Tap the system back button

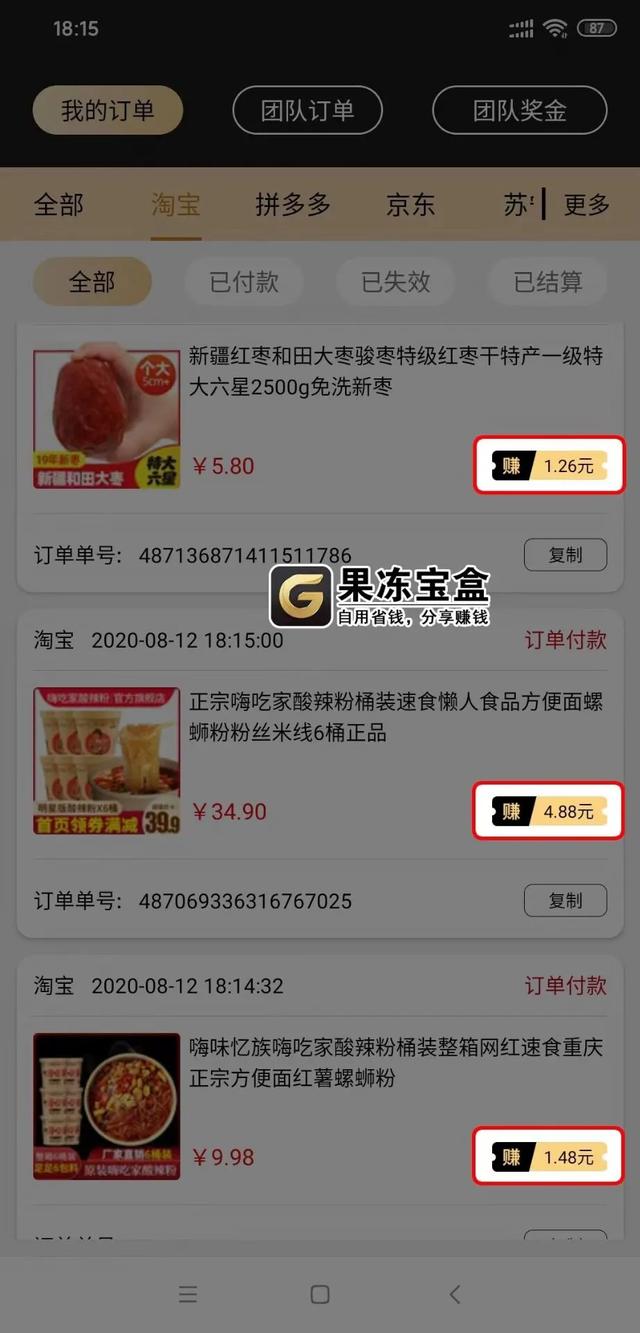pos(455,1294)
